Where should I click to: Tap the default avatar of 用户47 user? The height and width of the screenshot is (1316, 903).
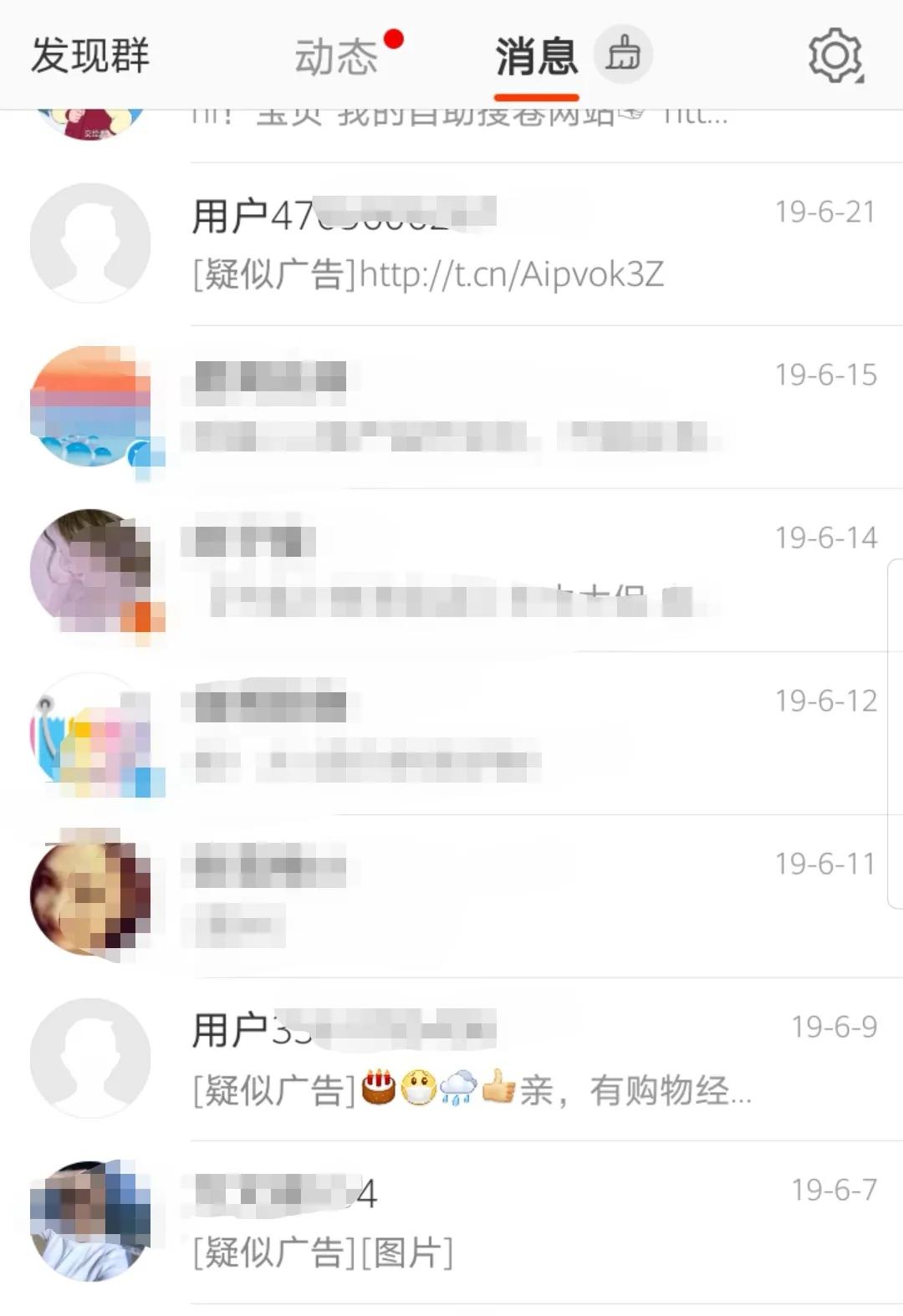click(92, 242)
